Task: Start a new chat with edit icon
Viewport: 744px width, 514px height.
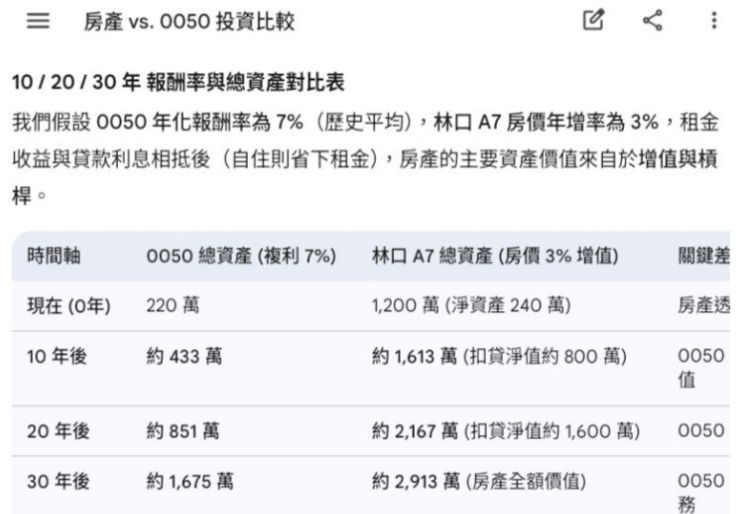Action: click(x=593, y=20)
